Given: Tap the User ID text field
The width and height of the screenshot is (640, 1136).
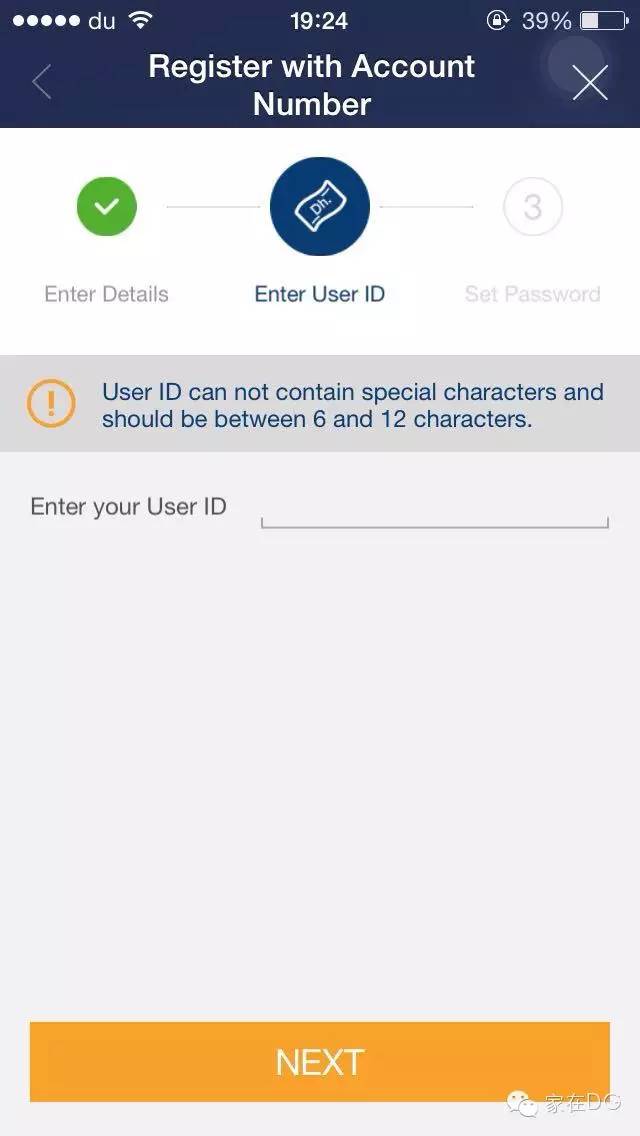Looking at the screenshot, I should coord(434,509).
